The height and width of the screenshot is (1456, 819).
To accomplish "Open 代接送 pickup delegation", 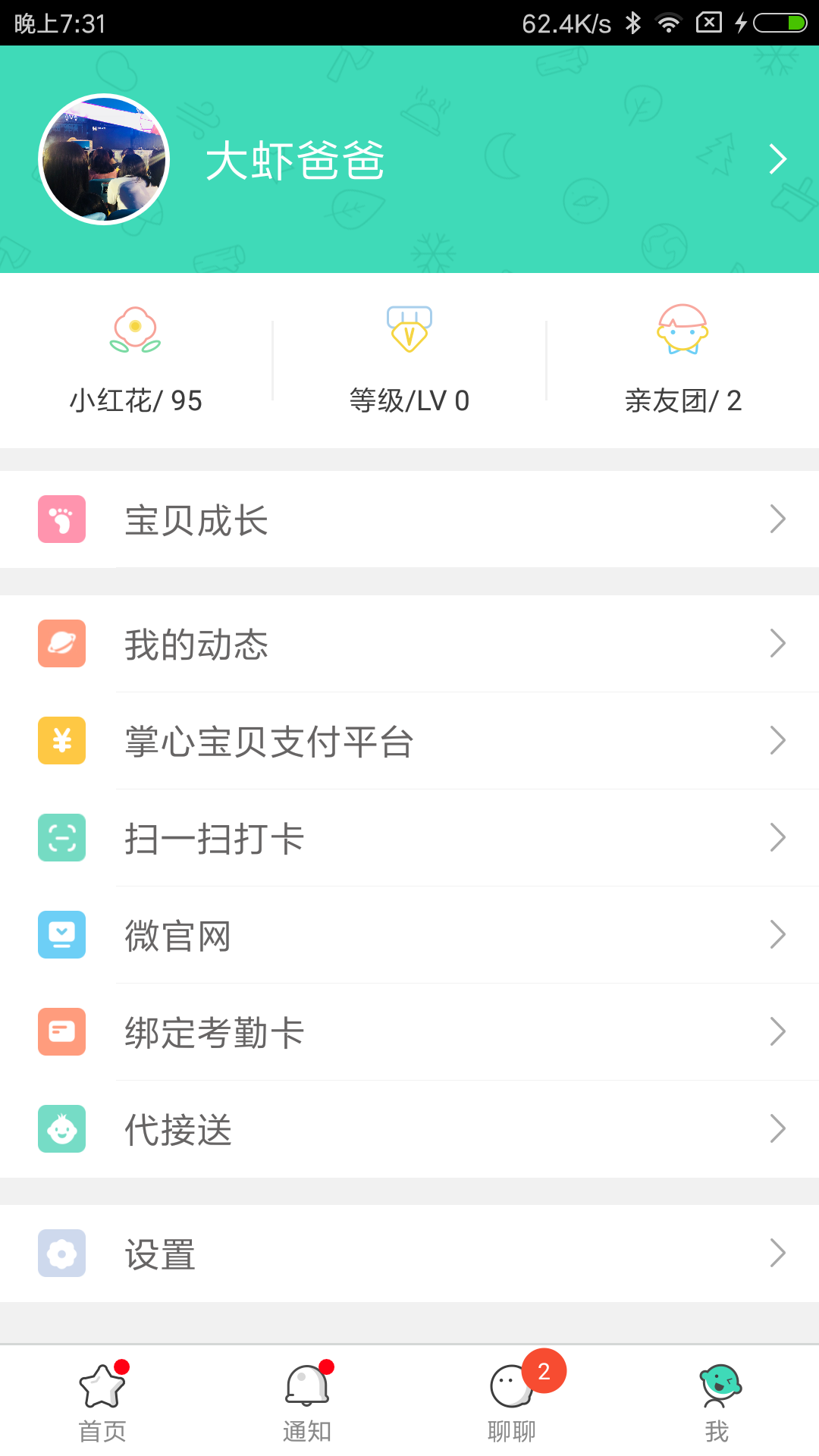I will click(409, 1129).
